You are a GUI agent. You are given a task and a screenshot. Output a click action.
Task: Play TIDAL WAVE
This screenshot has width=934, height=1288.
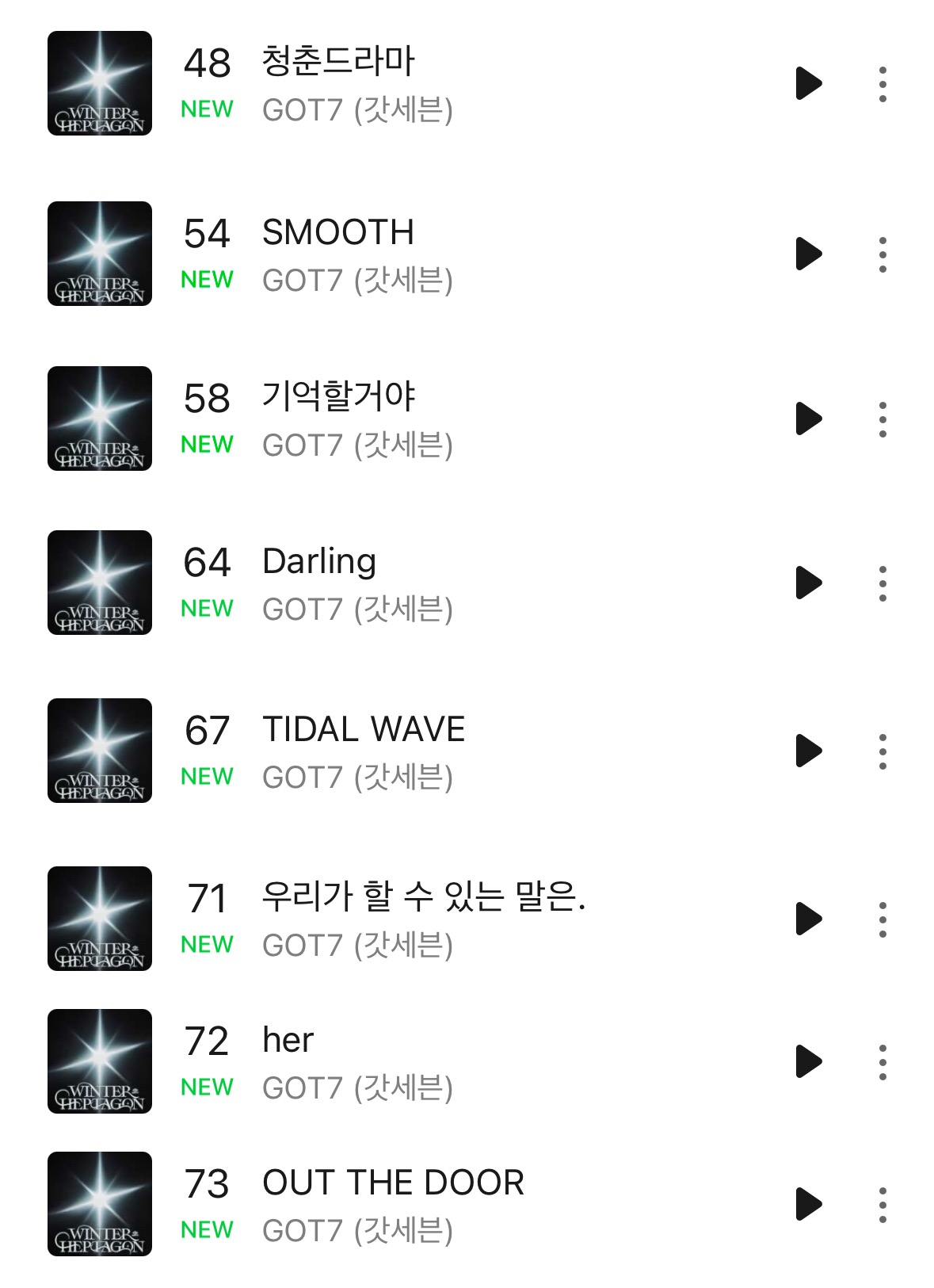pos(808,751)
